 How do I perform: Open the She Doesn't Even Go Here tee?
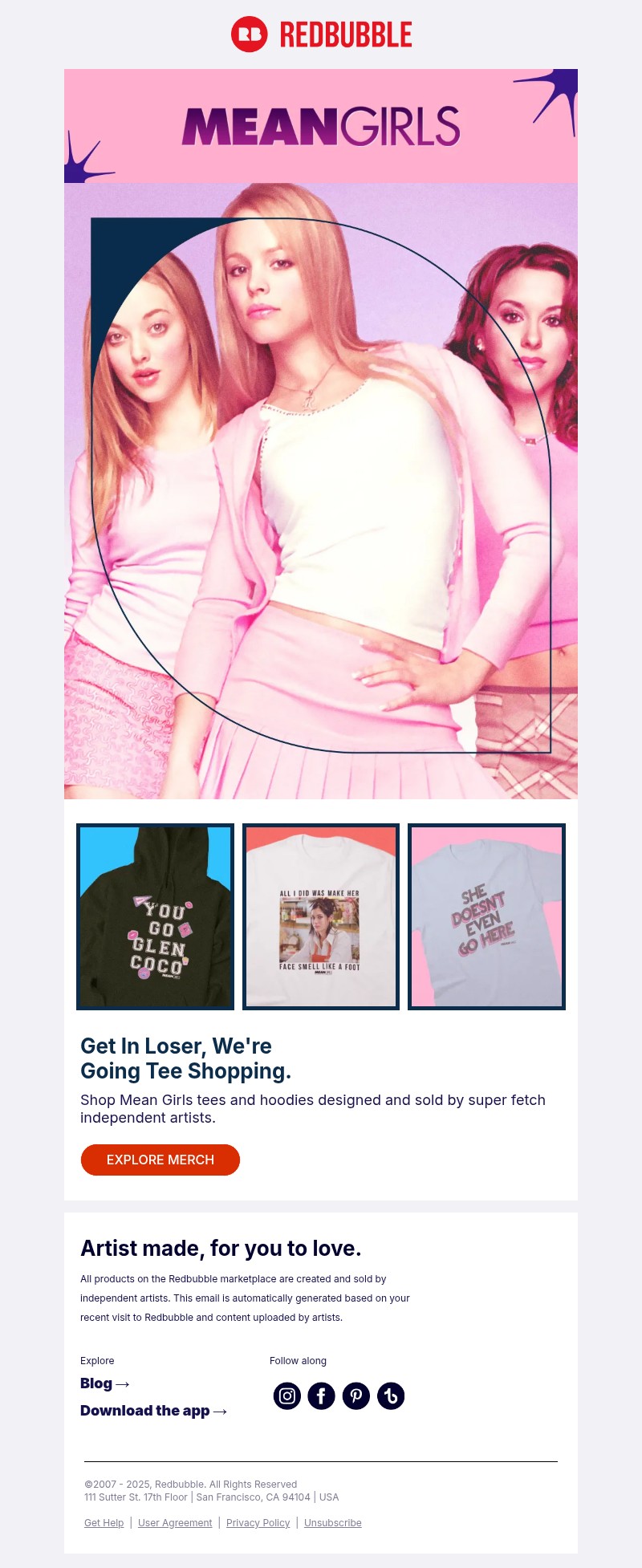486,916
